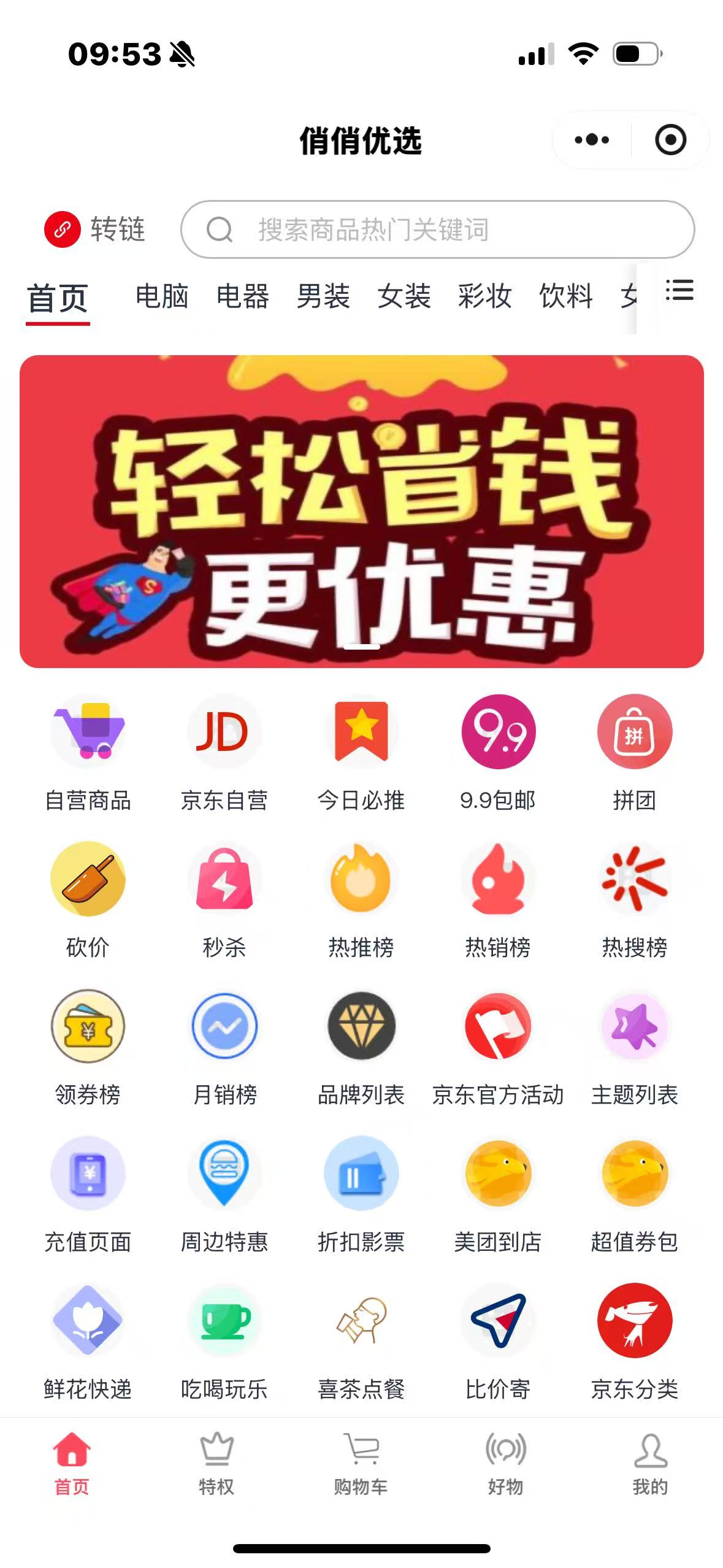Select the 彩妆 category tab
Viewport: 723px width, 1568px height.
coord(484,296)
